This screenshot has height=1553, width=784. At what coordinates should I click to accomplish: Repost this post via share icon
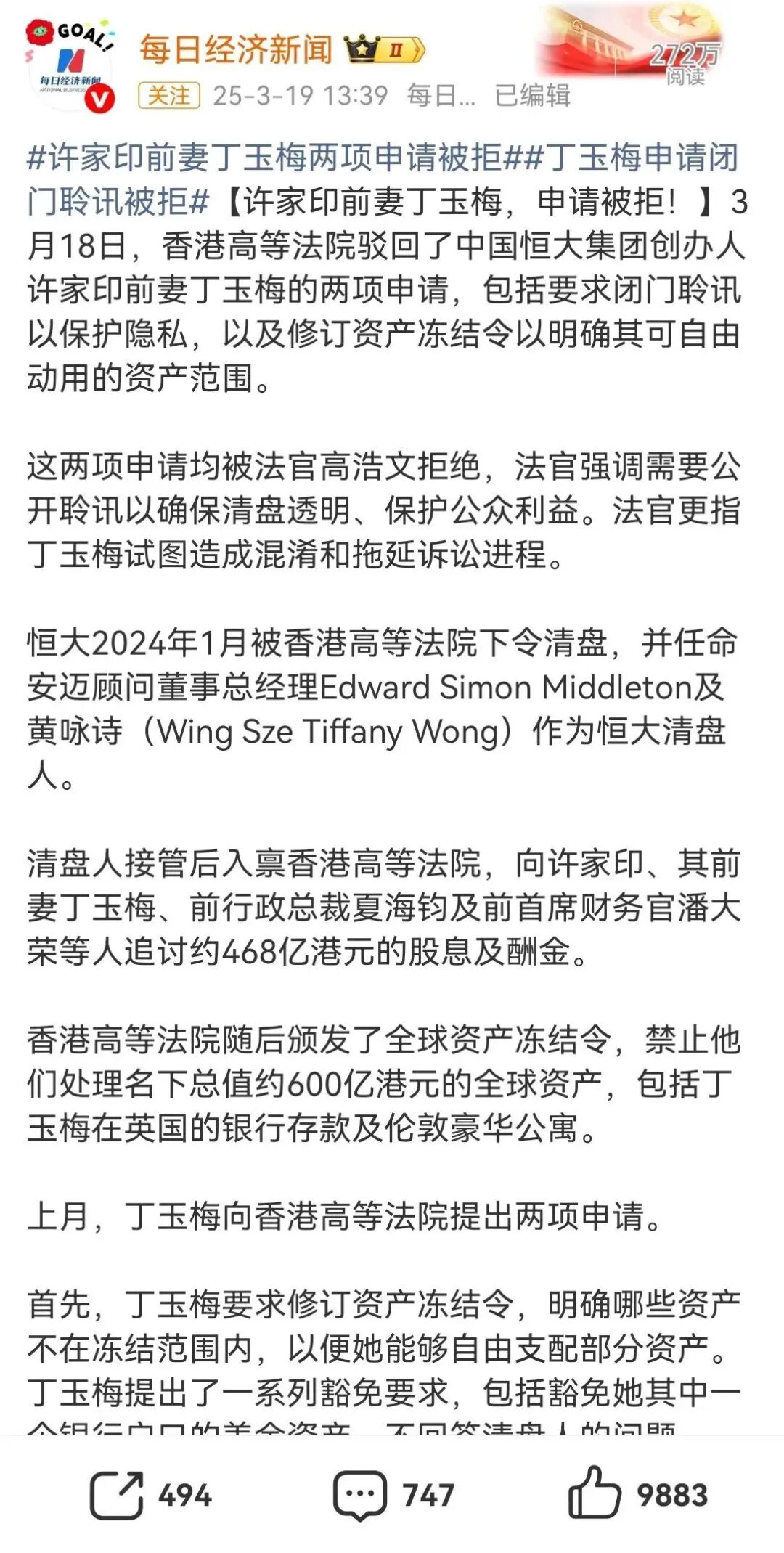pos(116,1495)
